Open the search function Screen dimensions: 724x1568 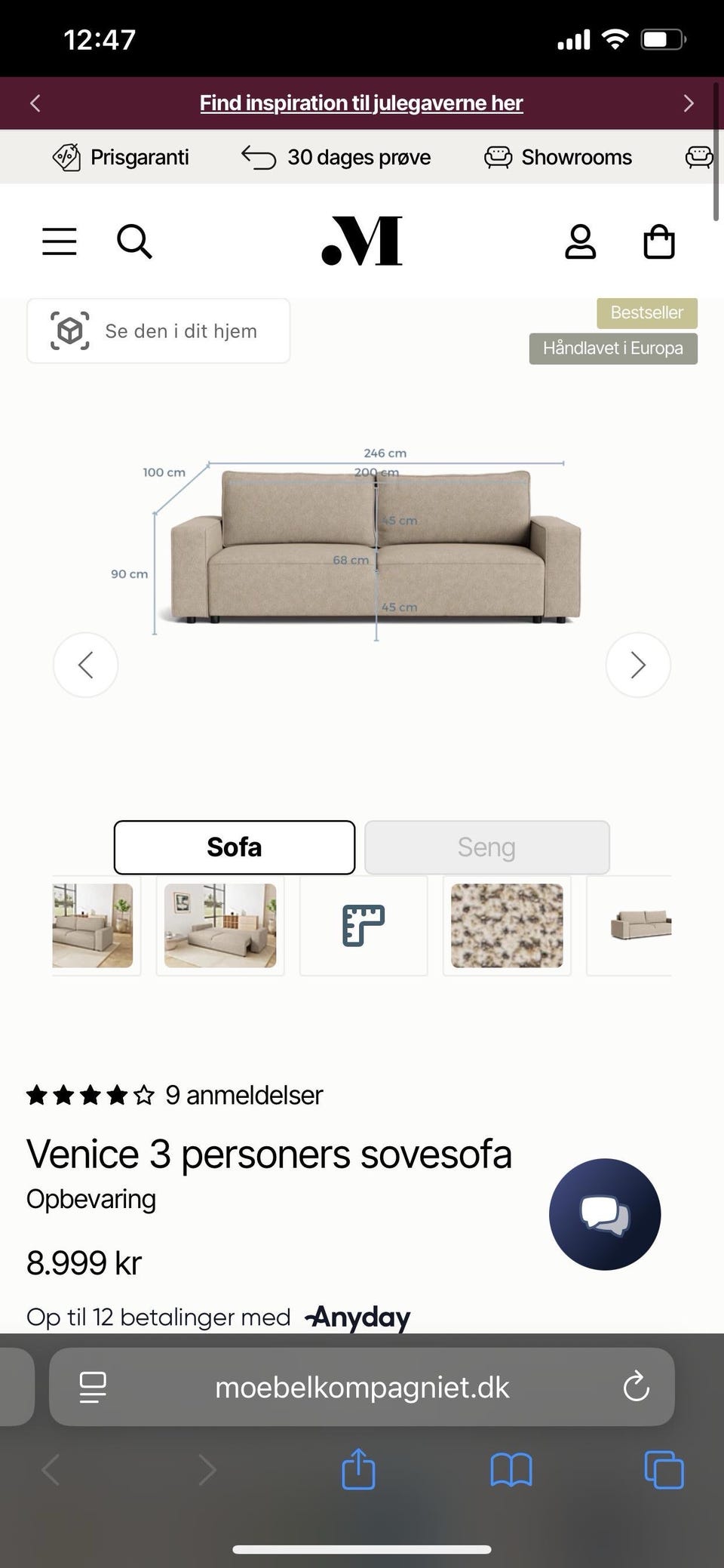[134, 241]
